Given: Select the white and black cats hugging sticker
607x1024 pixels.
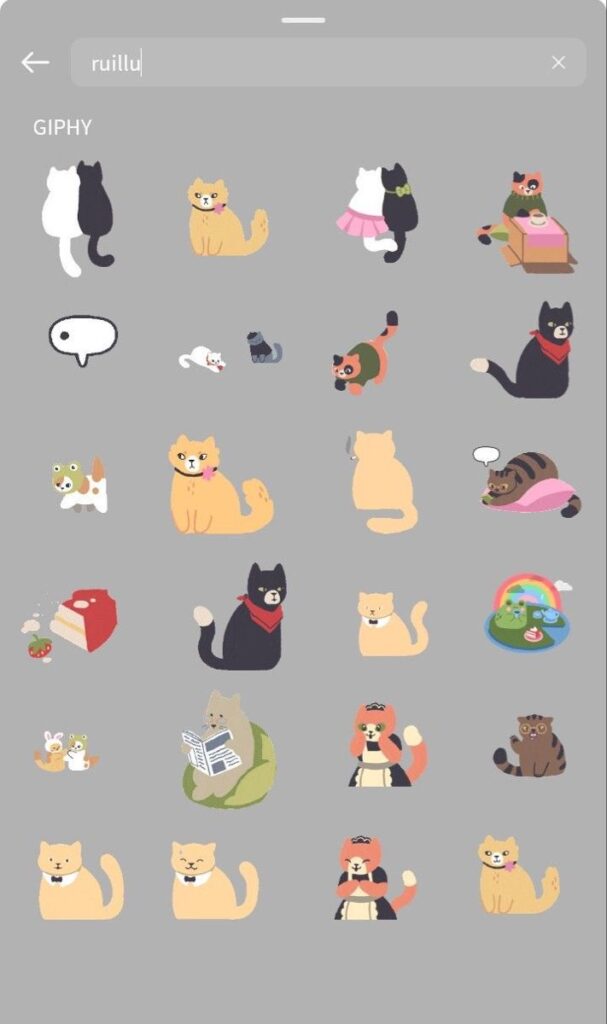Looking at the screenshot, I should coord(77,217).
